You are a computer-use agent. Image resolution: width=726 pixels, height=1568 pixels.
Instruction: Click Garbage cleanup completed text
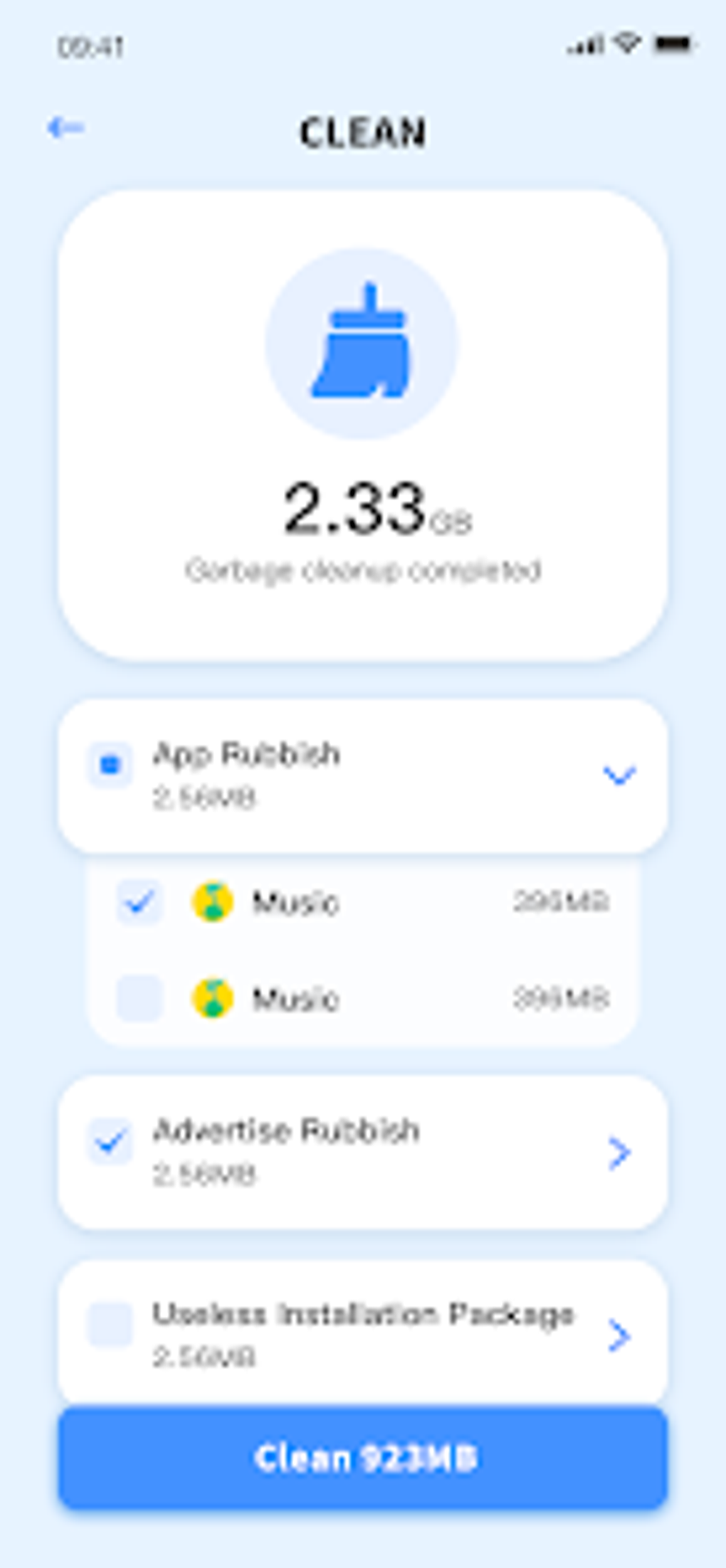[x=364, y=568]
